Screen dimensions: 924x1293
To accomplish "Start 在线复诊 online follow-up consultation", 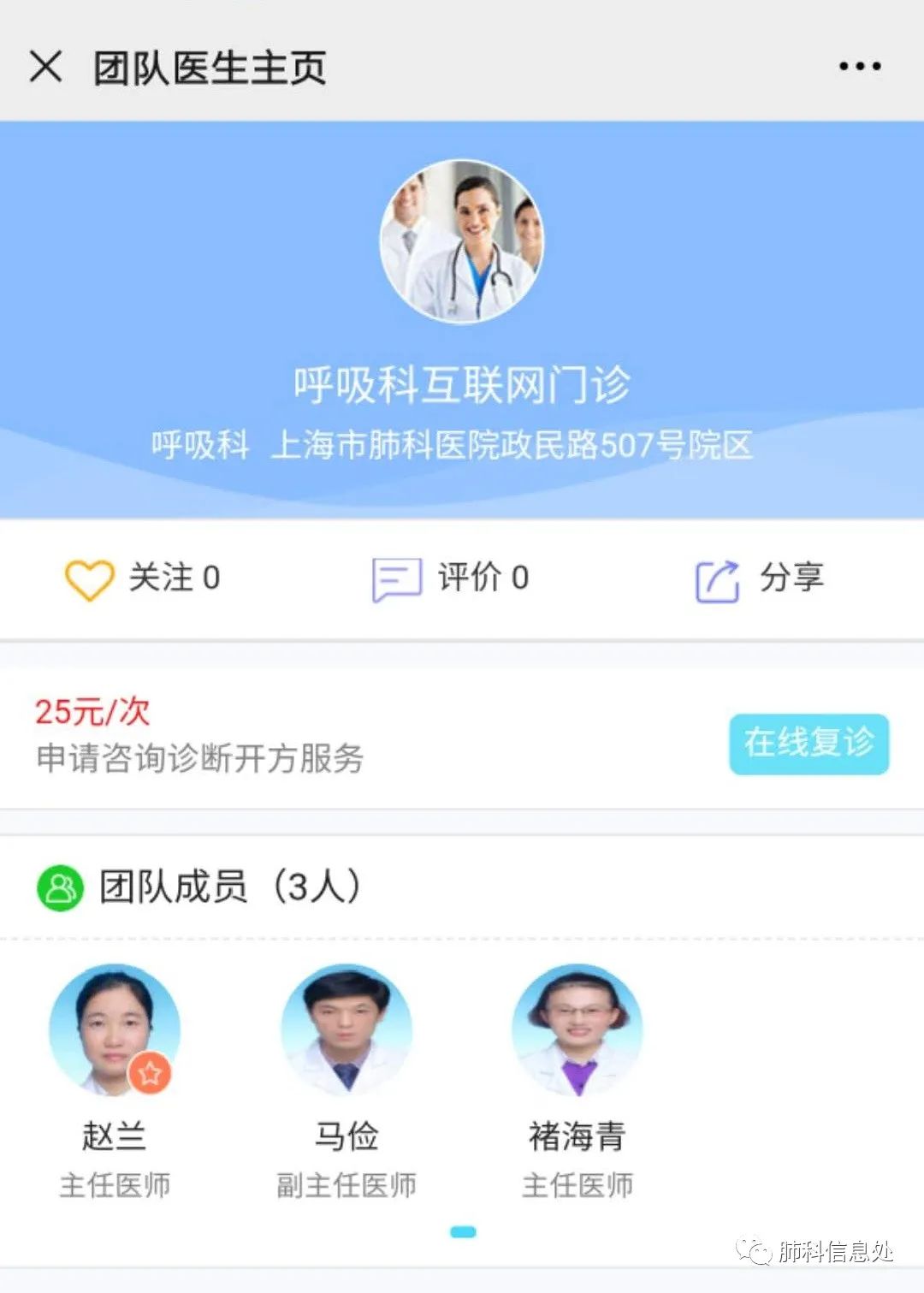I will [x=808, y=744].
